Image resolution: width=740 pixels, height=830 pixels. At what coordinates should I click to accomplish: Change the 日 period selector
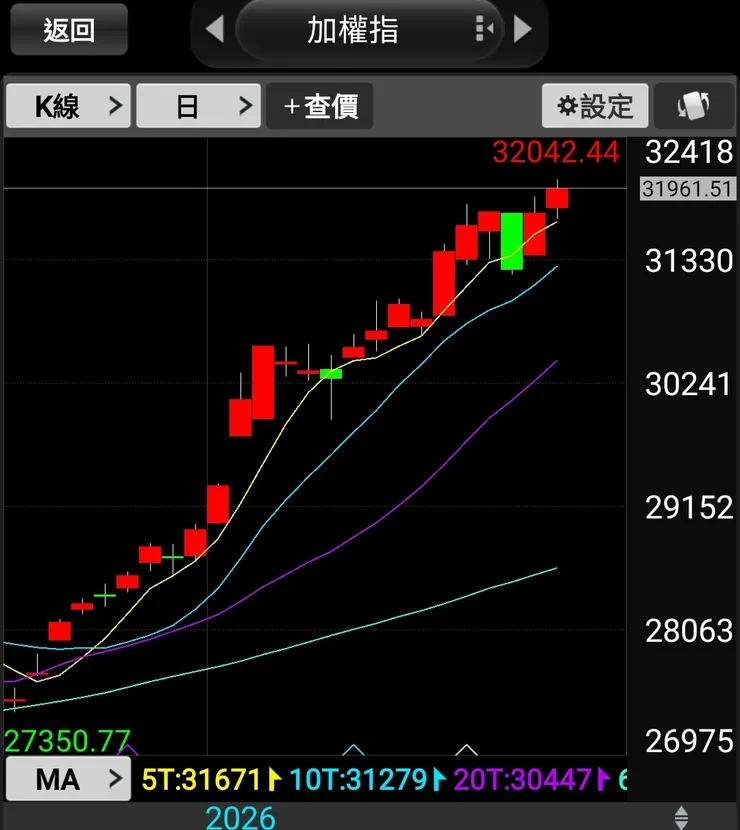(198, 106)
